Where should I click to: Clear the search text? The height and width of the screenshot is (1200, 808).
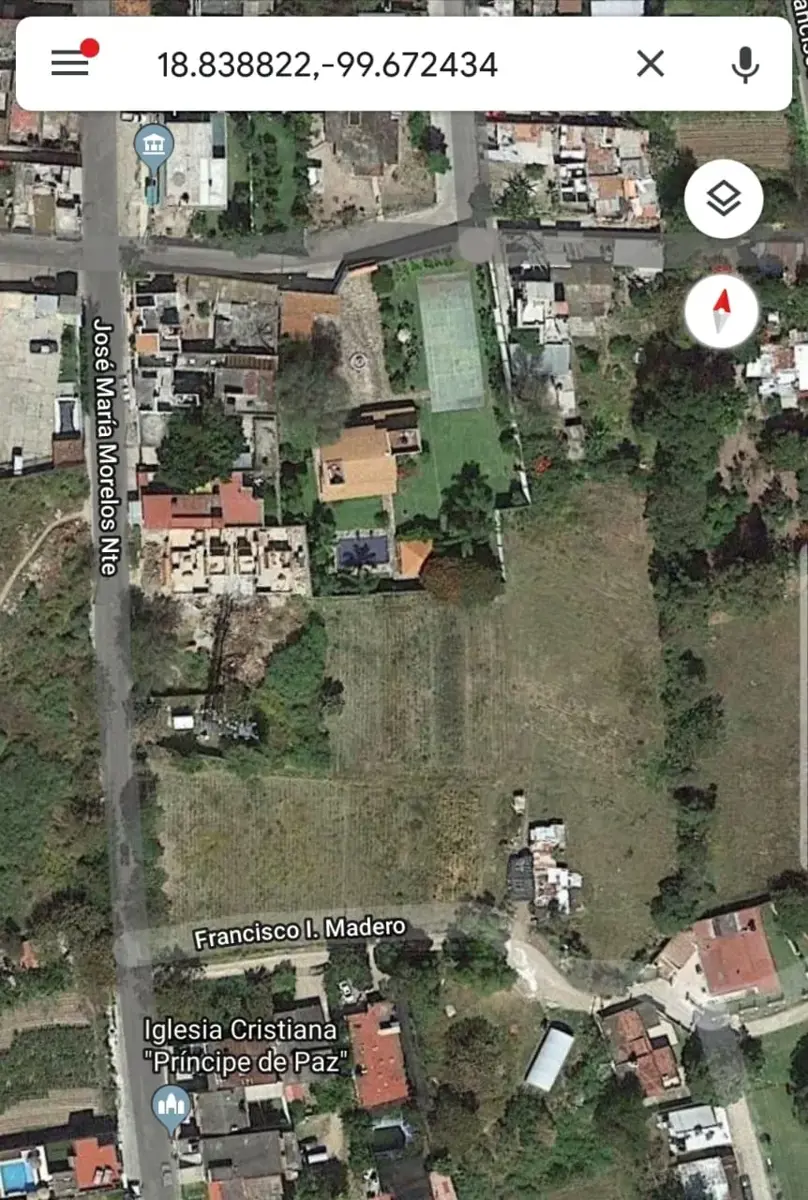651,64
